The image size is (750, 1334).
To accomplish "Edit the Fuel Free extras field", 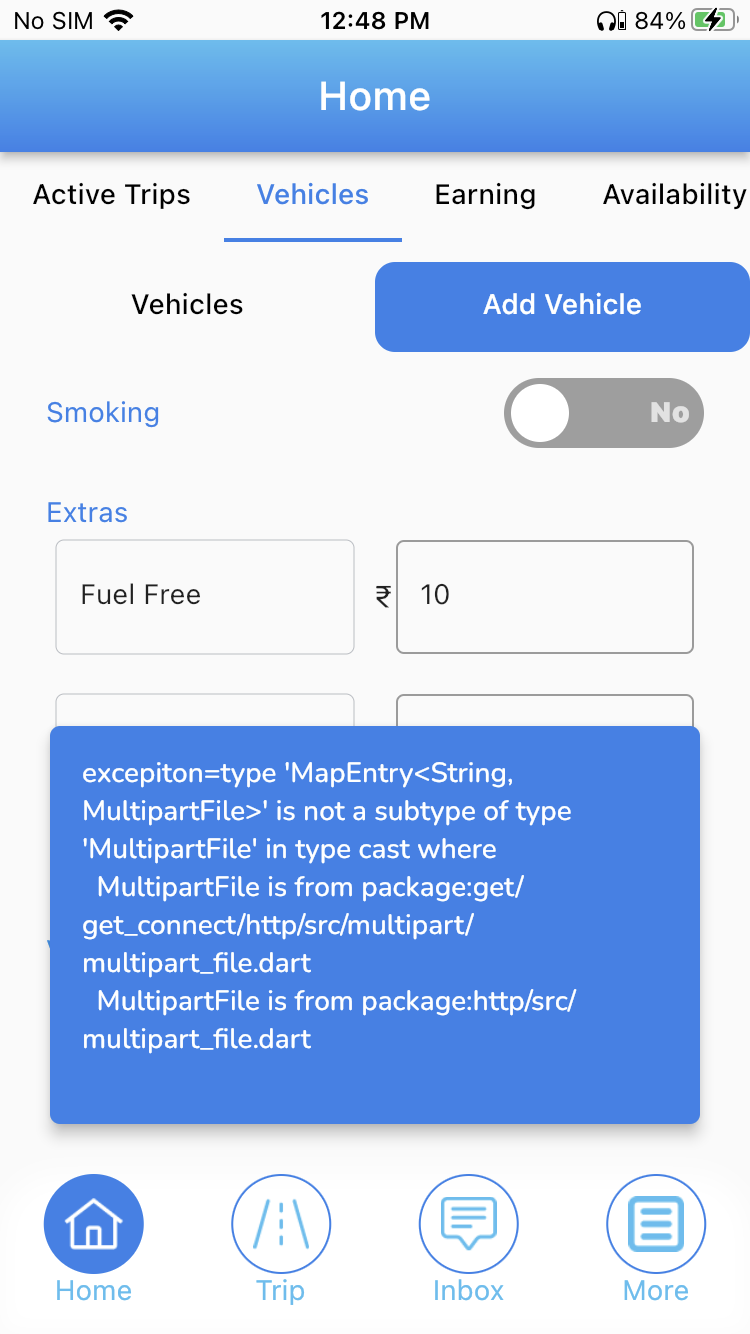I will 205,597.
